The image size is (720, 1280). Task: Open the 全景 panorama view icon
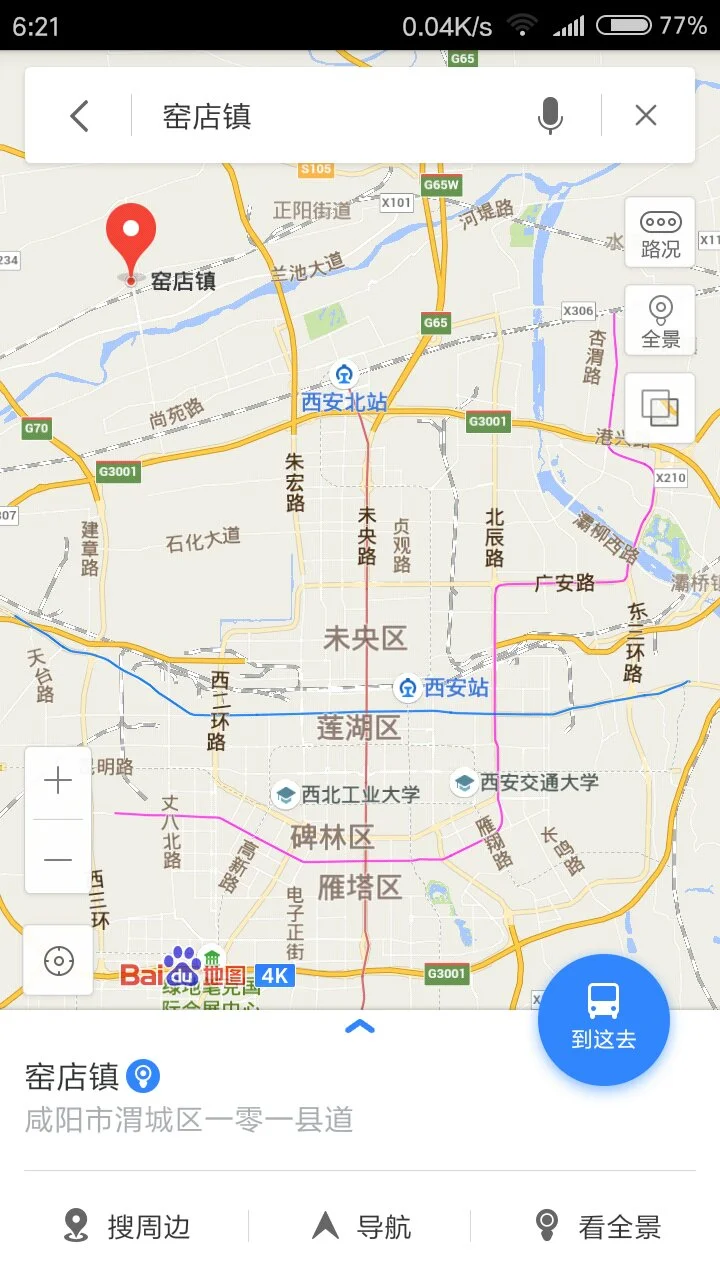coord(659,320)
